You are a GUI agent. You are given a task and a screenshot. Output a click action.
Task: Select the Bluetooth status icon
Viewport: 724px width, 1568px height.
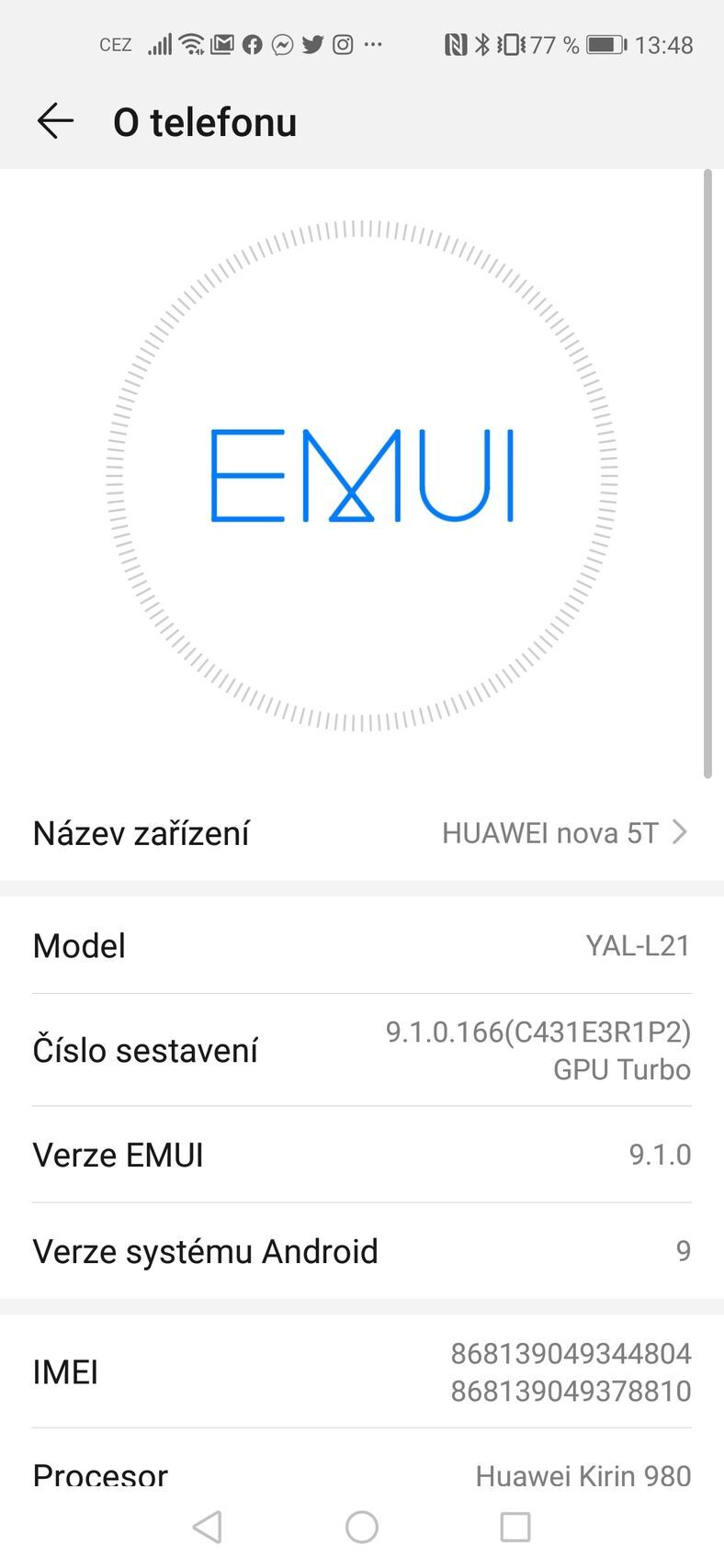click(x=481, y=44)
